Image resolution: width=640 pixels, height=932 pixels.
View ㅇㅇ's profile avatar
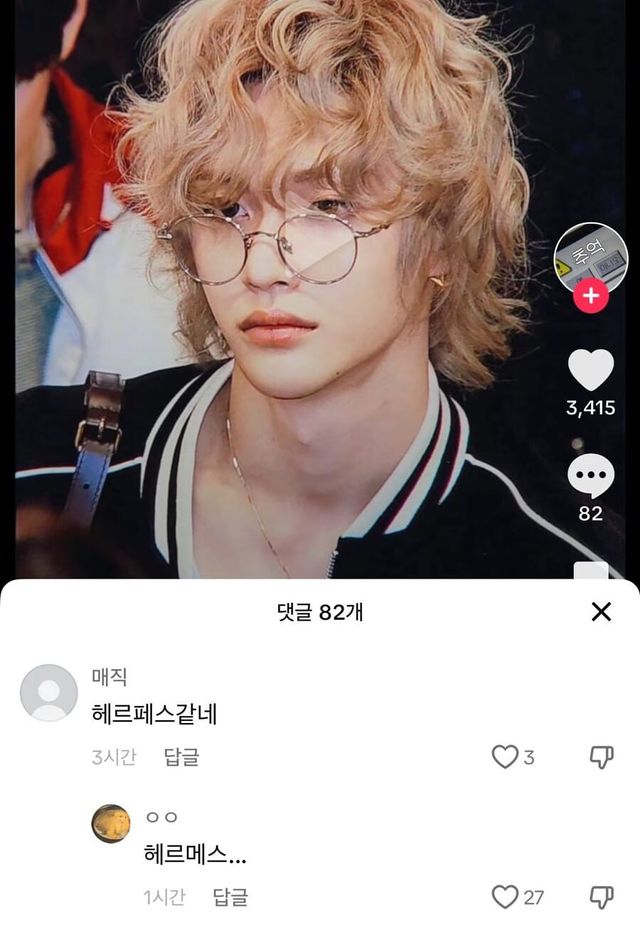point(110,823)
